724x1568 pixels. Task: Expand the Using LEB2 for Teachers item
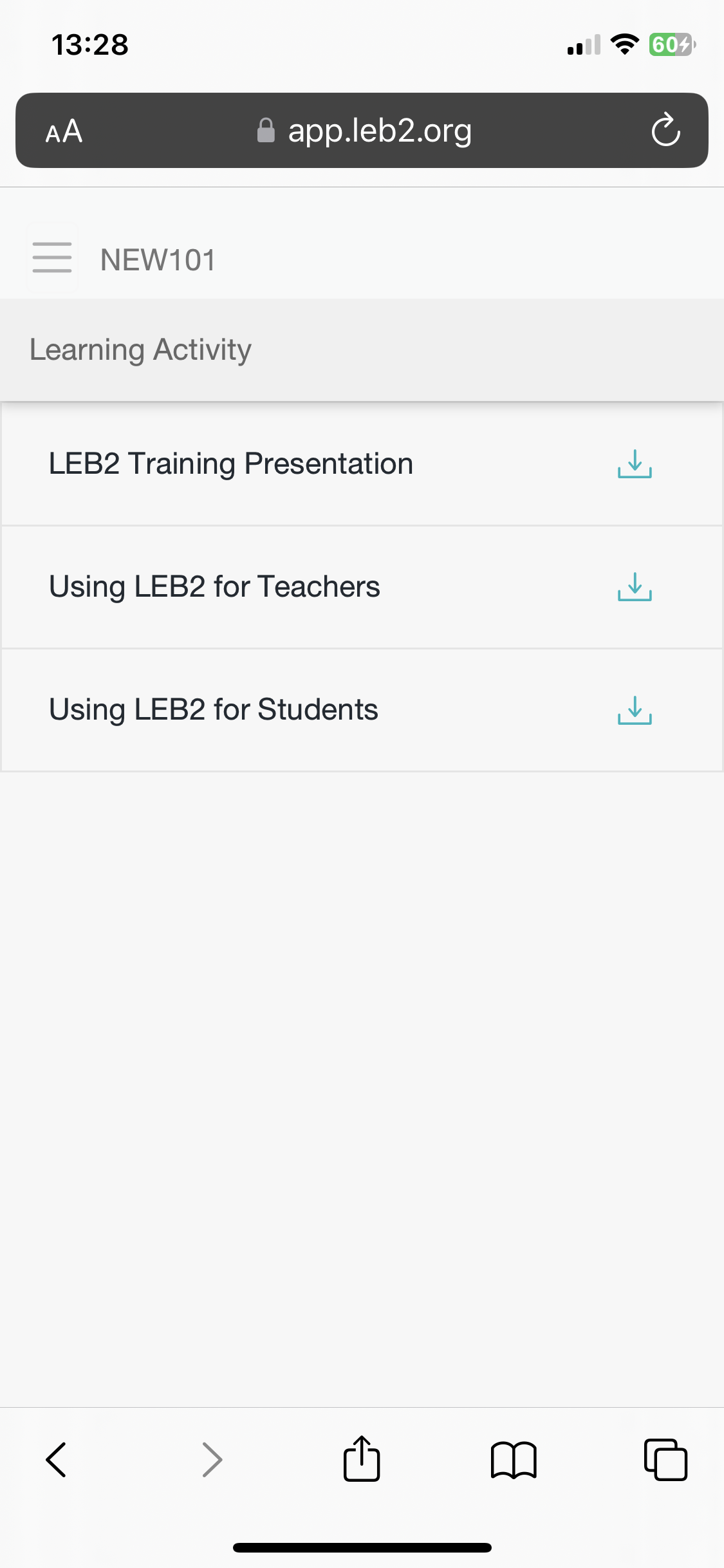[x=214, y=587]
